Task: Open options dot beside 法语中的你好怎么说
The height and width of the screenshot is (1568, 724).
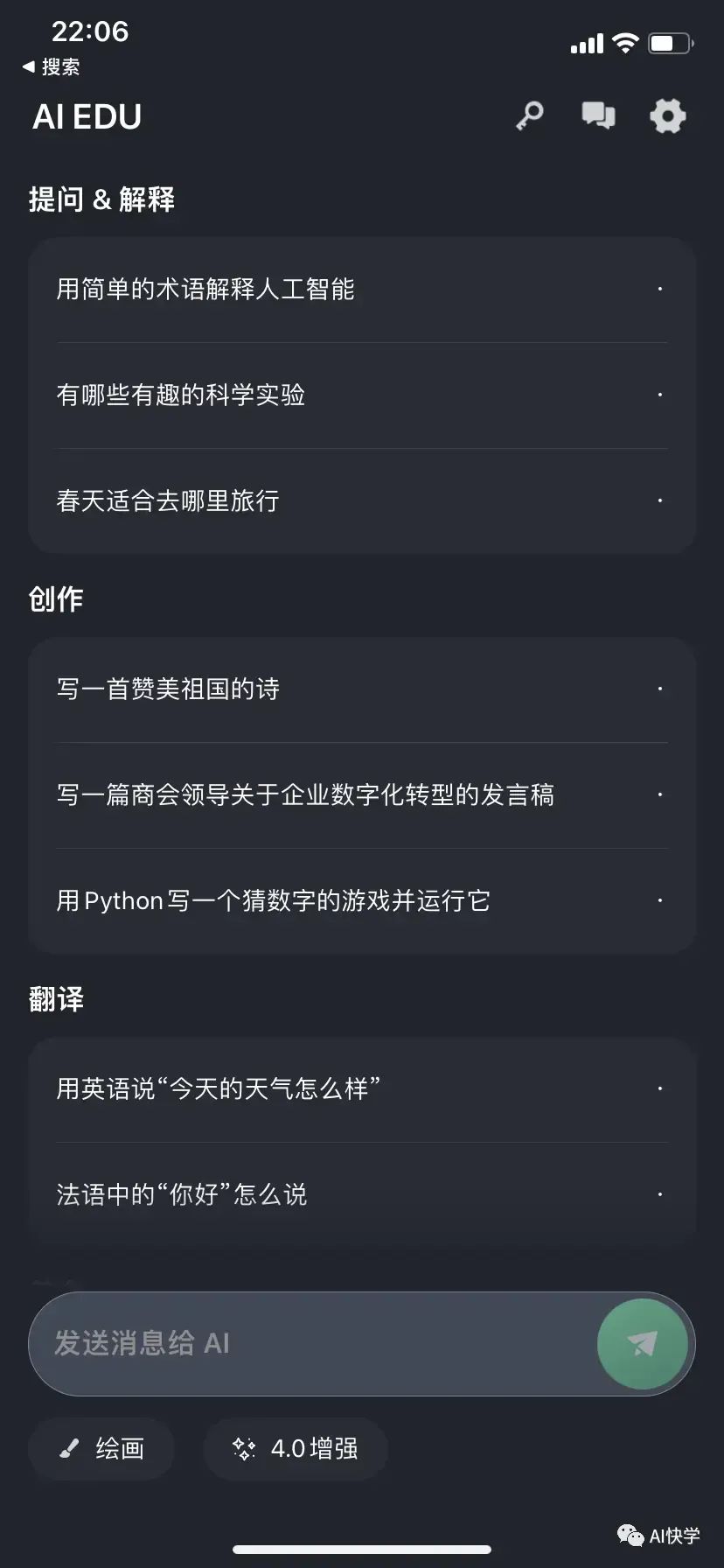Action: tap(659, 1193)
